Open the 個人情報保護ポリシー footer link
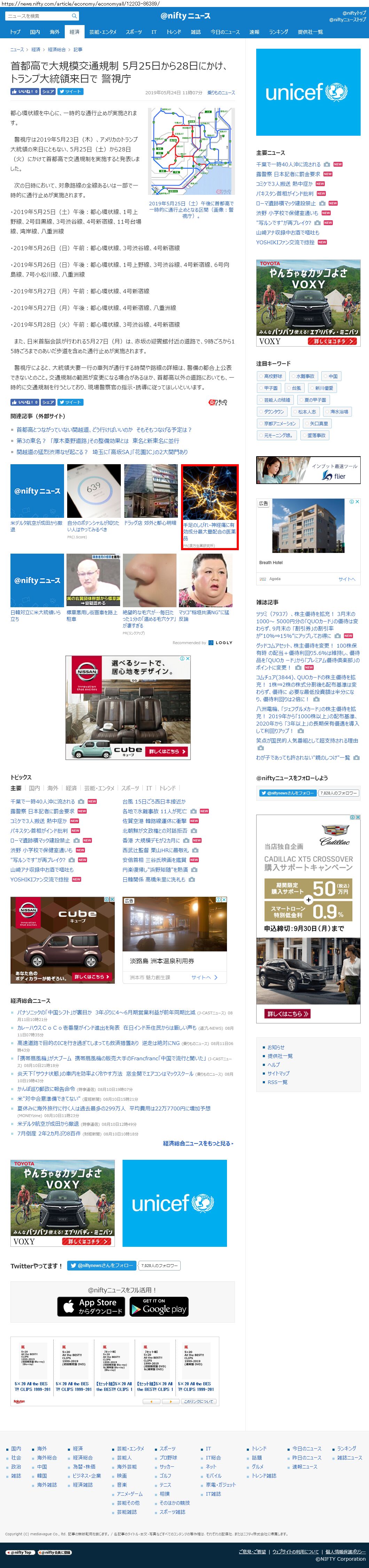This screenshot has width=369, height=1568. pos(345,1552)
